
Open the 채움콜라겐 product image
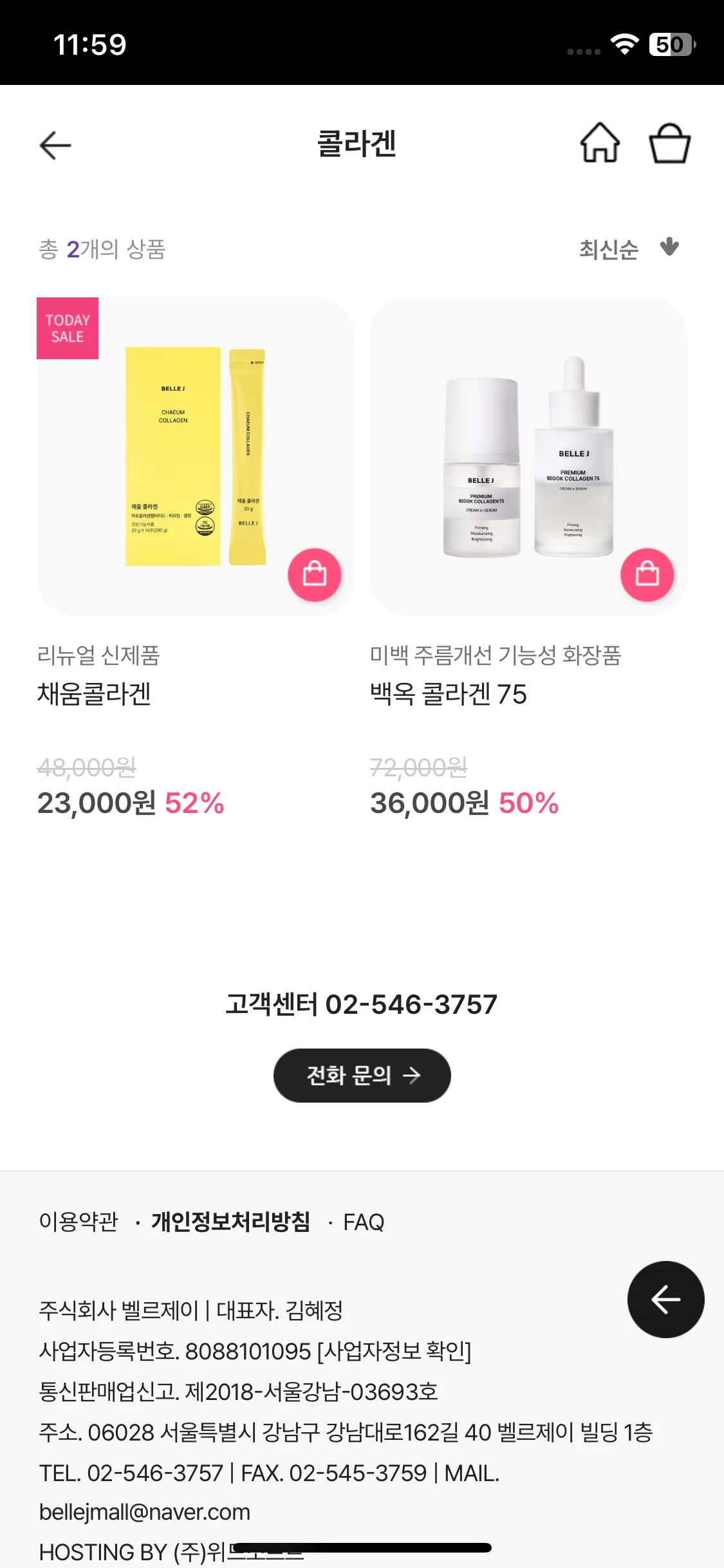pos(195,456)
